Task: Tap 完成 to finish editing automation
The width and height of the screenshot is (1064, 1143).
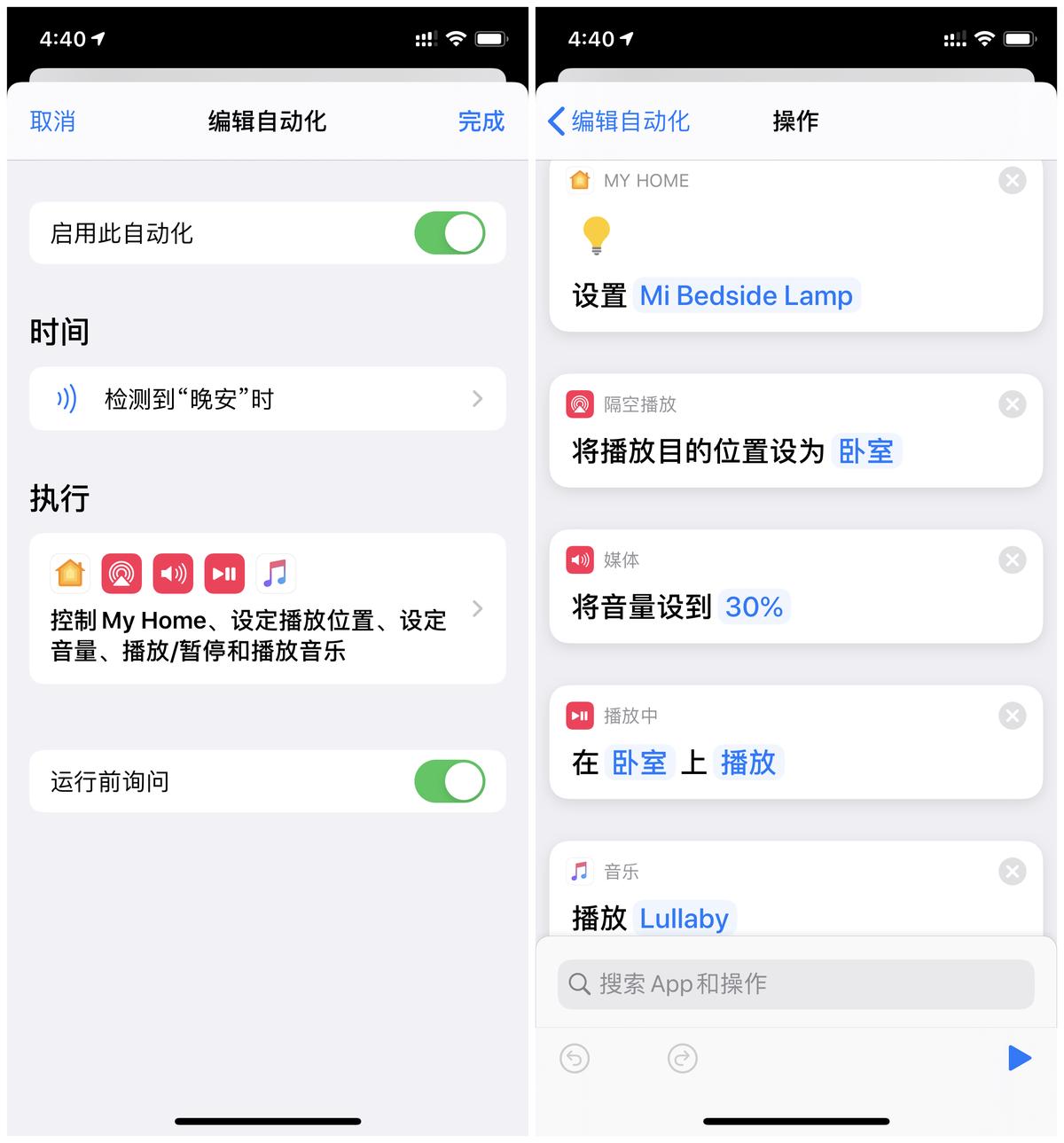Action: [x=481, y=121]
